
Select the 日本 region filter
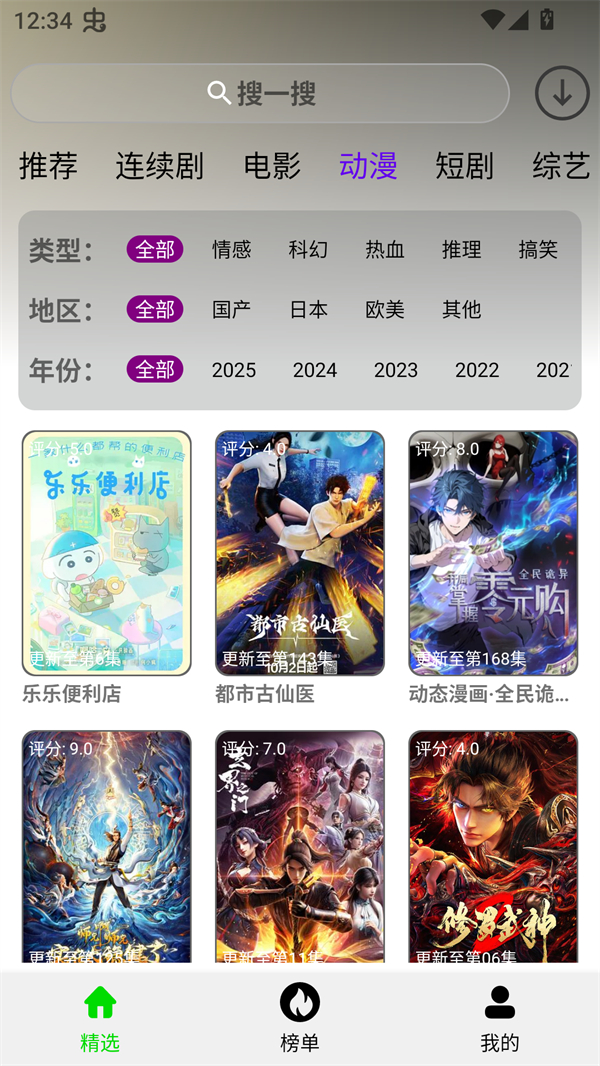click(308, 309)
